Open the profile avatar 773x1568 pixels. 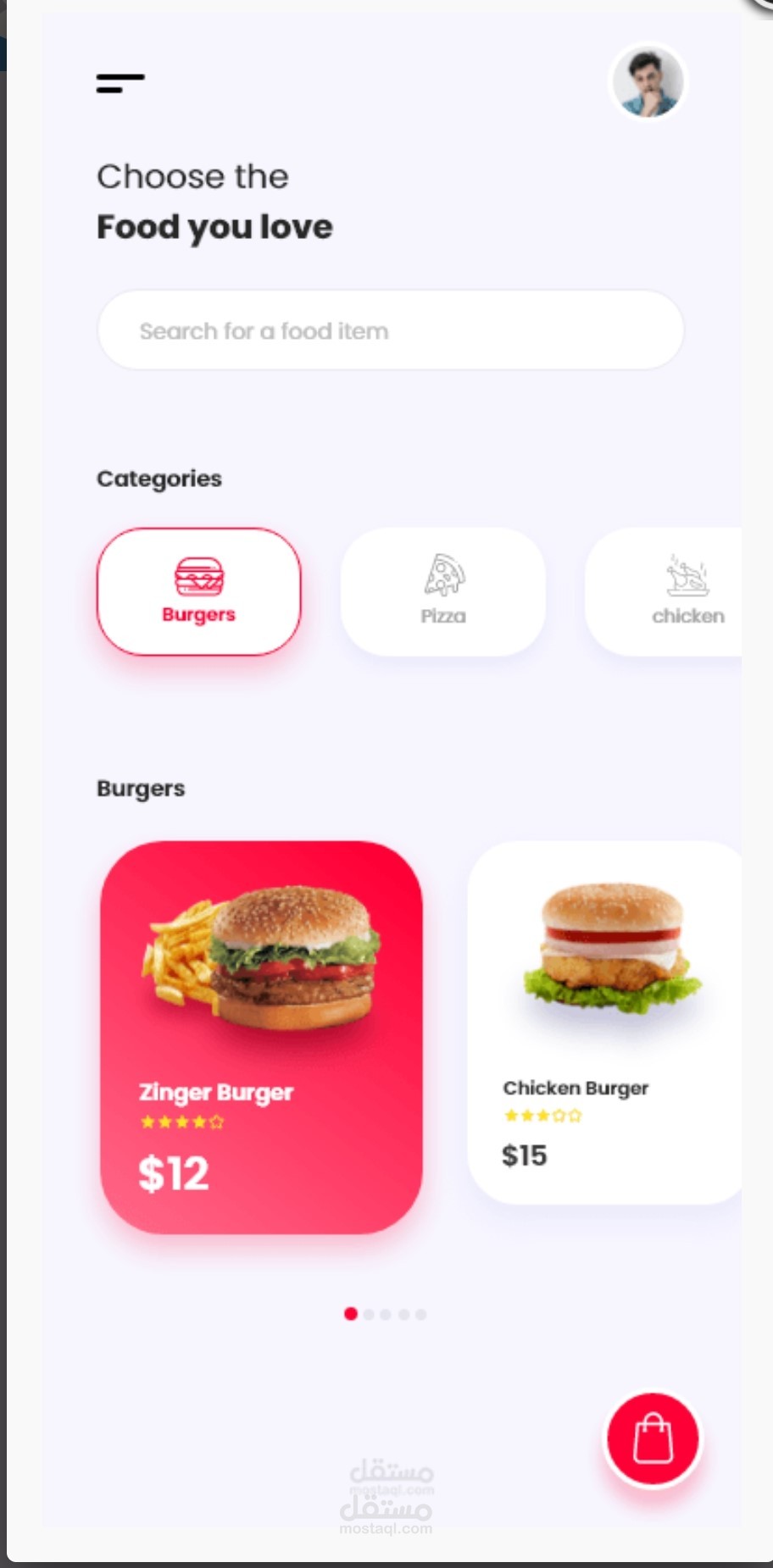[x=648, y=82]
